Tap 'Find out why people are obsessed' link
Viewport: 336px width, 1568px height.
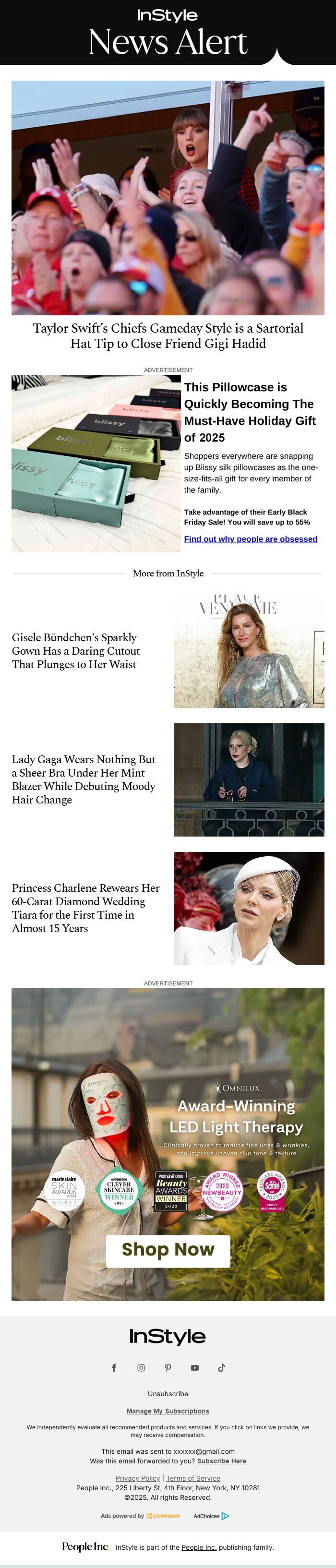[250, 539]
